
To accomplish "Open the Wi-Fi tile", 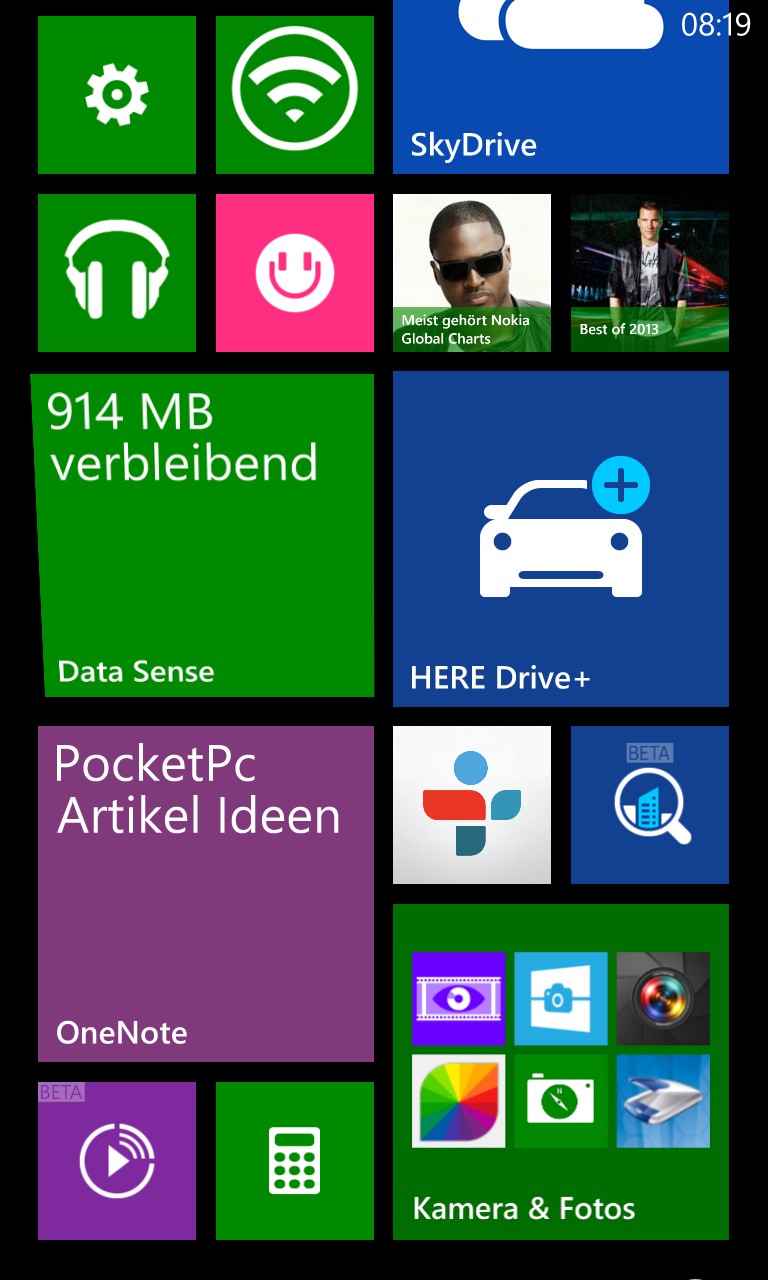I will pos(295,95).
